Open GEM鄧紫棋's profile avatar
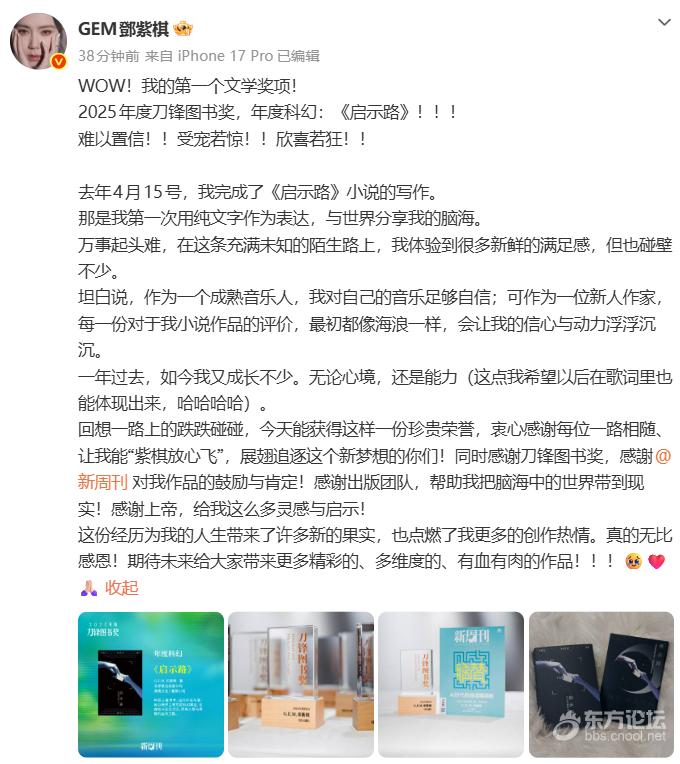This screenshot has height=764, width=680. 38,43
